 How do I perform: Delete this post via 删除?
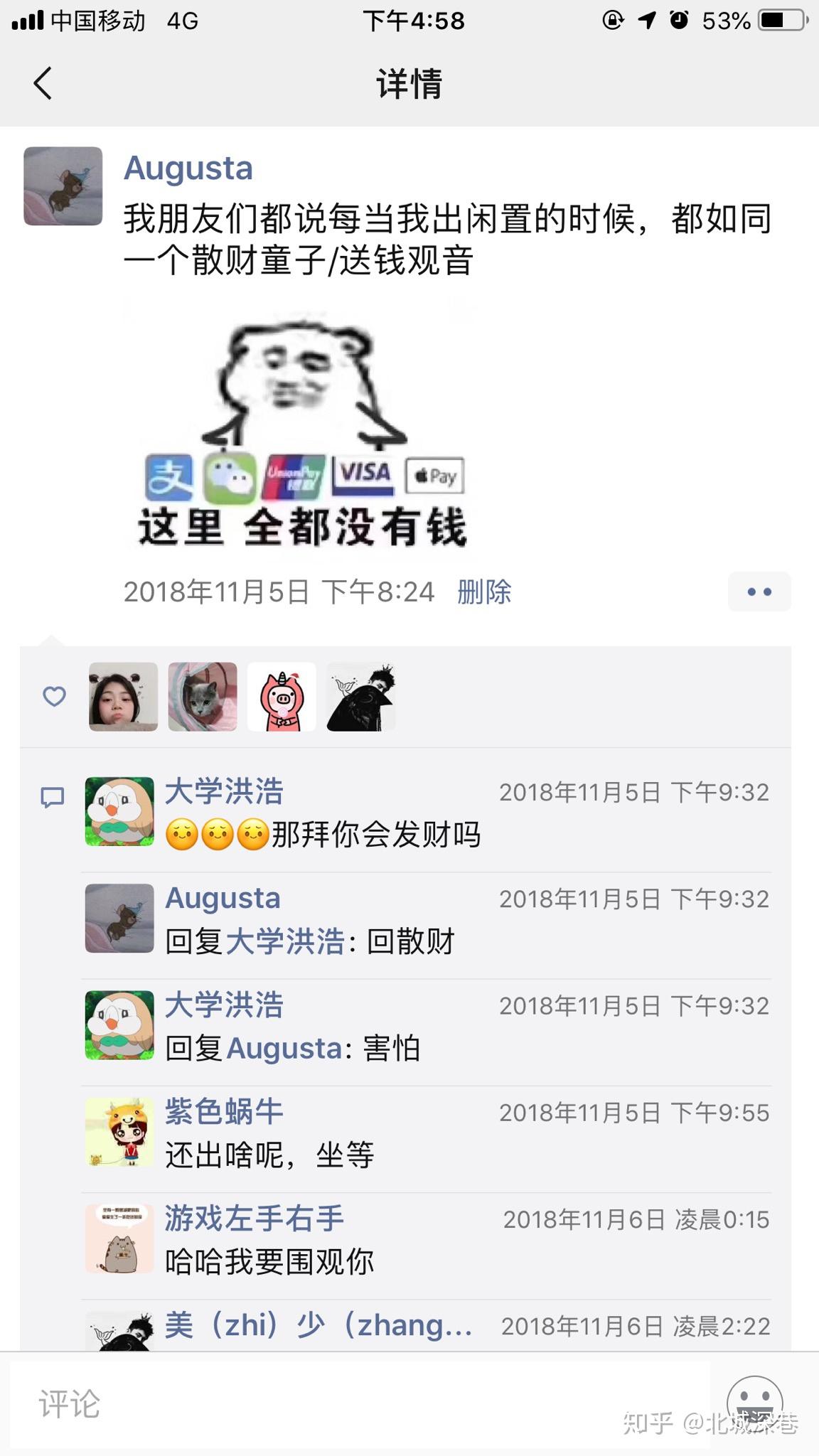[x=484, y=591]
